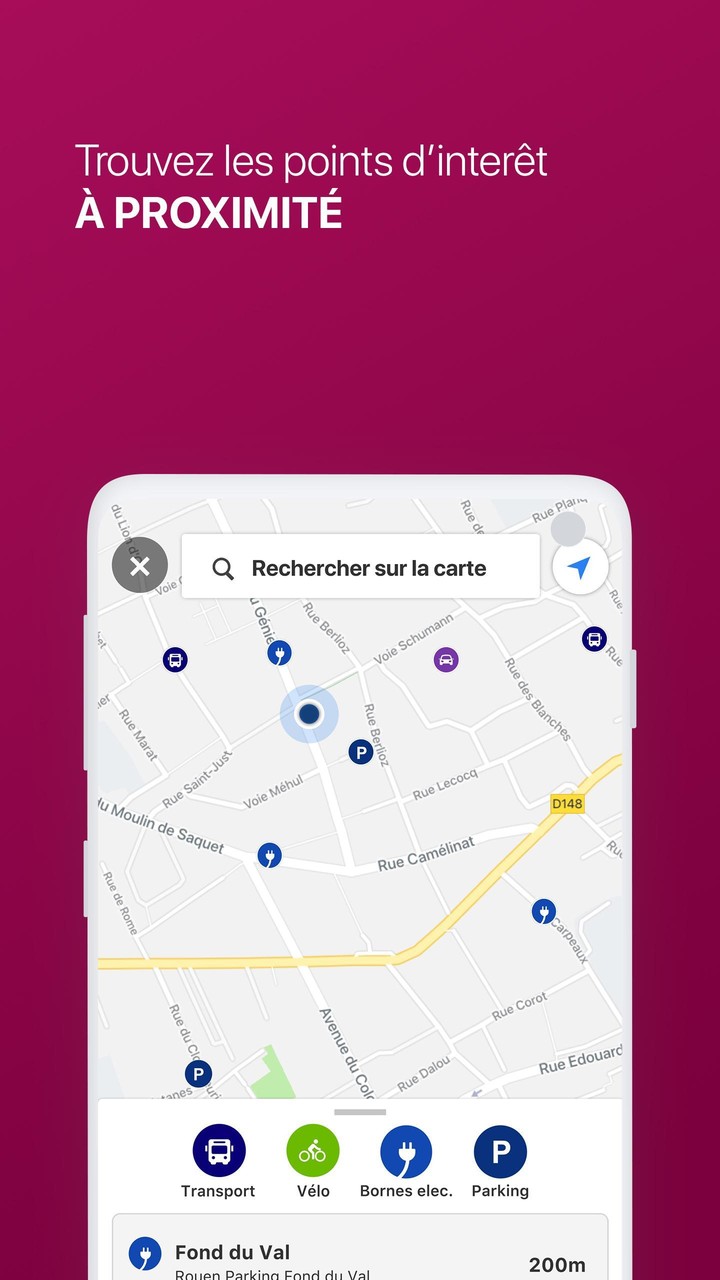The width and height of the screenshot is (720, 1280).
Task: Select the navigate arrow to recenter the map
Action: [581, 566]
